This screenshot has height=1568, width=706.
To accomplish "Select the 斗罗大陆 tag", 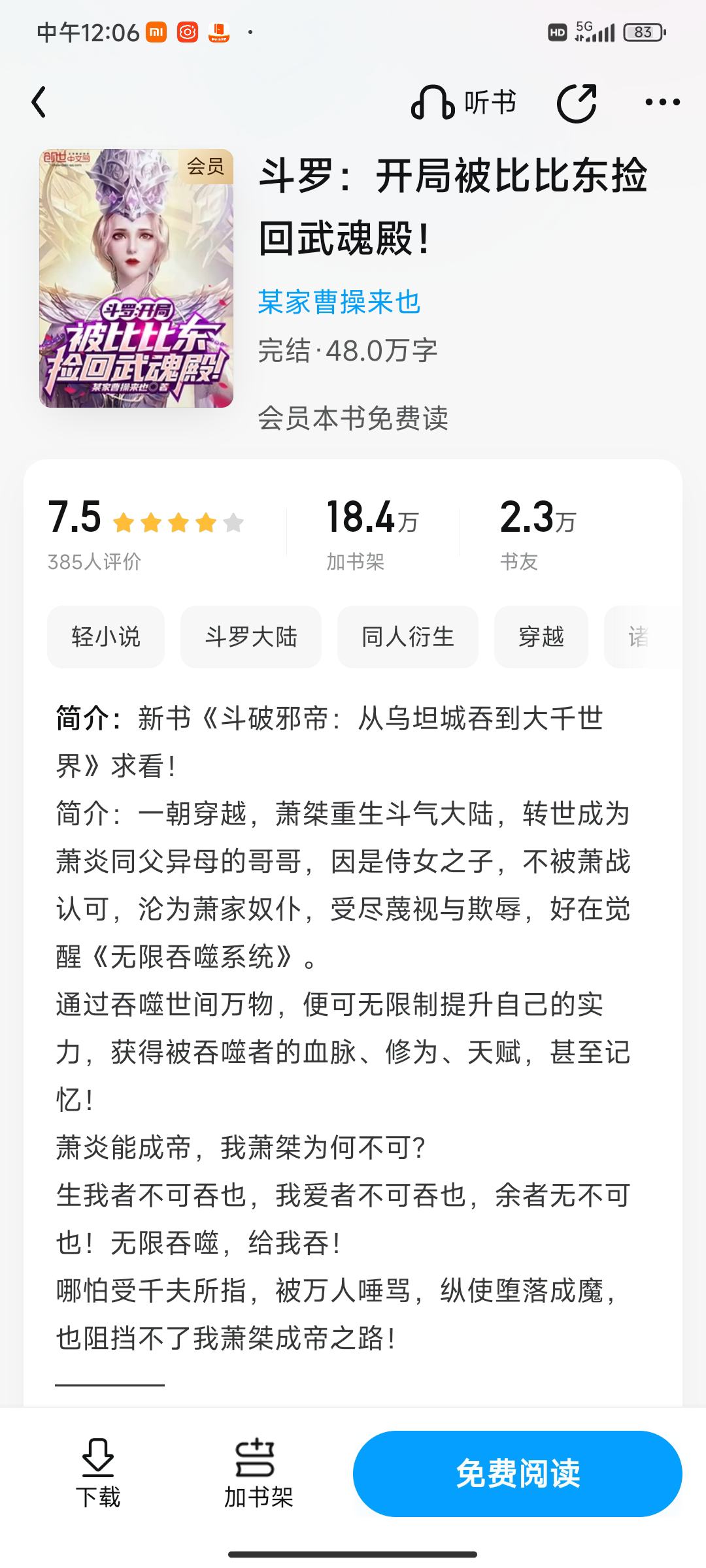I will 251,637.
